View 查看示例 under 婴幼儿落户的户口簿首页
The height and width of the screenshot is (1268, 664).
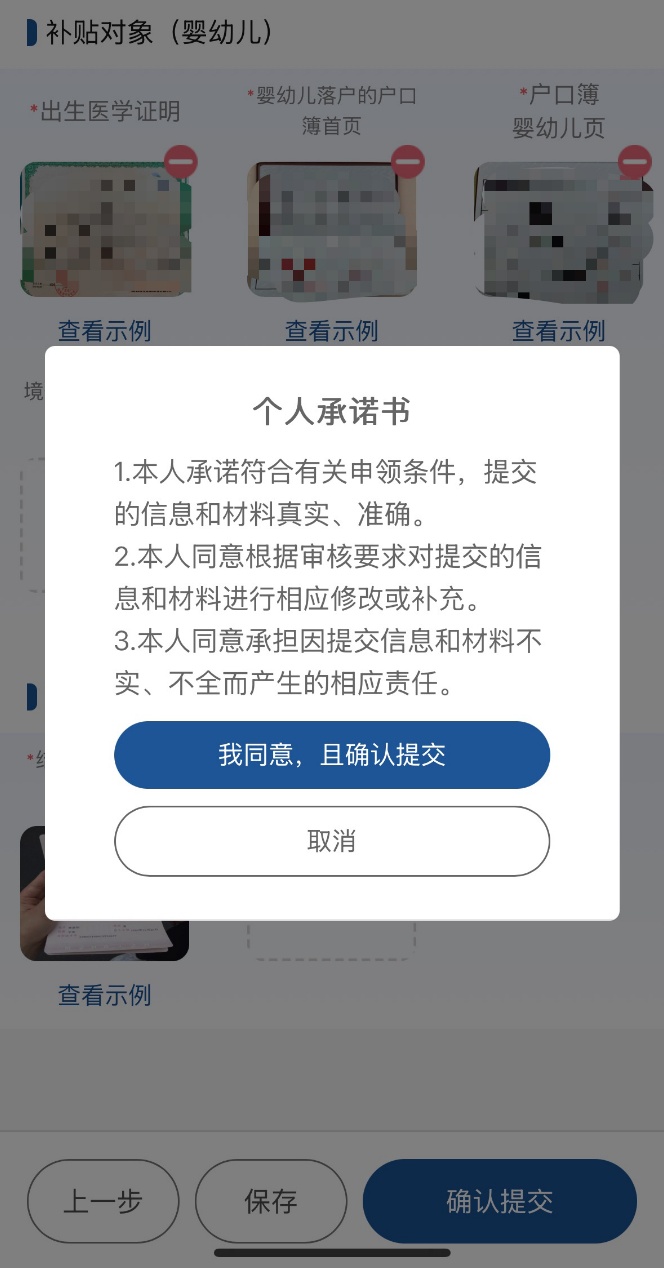[x=331, y=331]
